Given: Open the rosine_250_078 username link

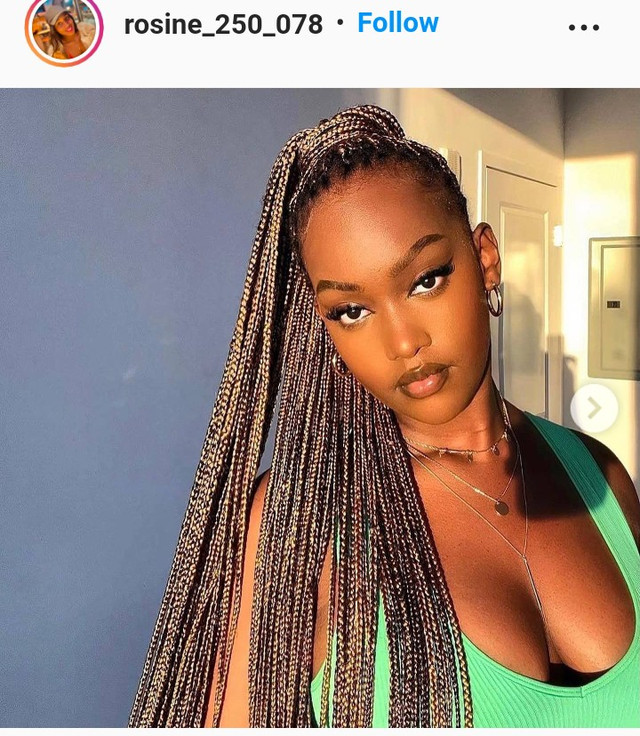Looking at the screenshot, I should point(223,25).
